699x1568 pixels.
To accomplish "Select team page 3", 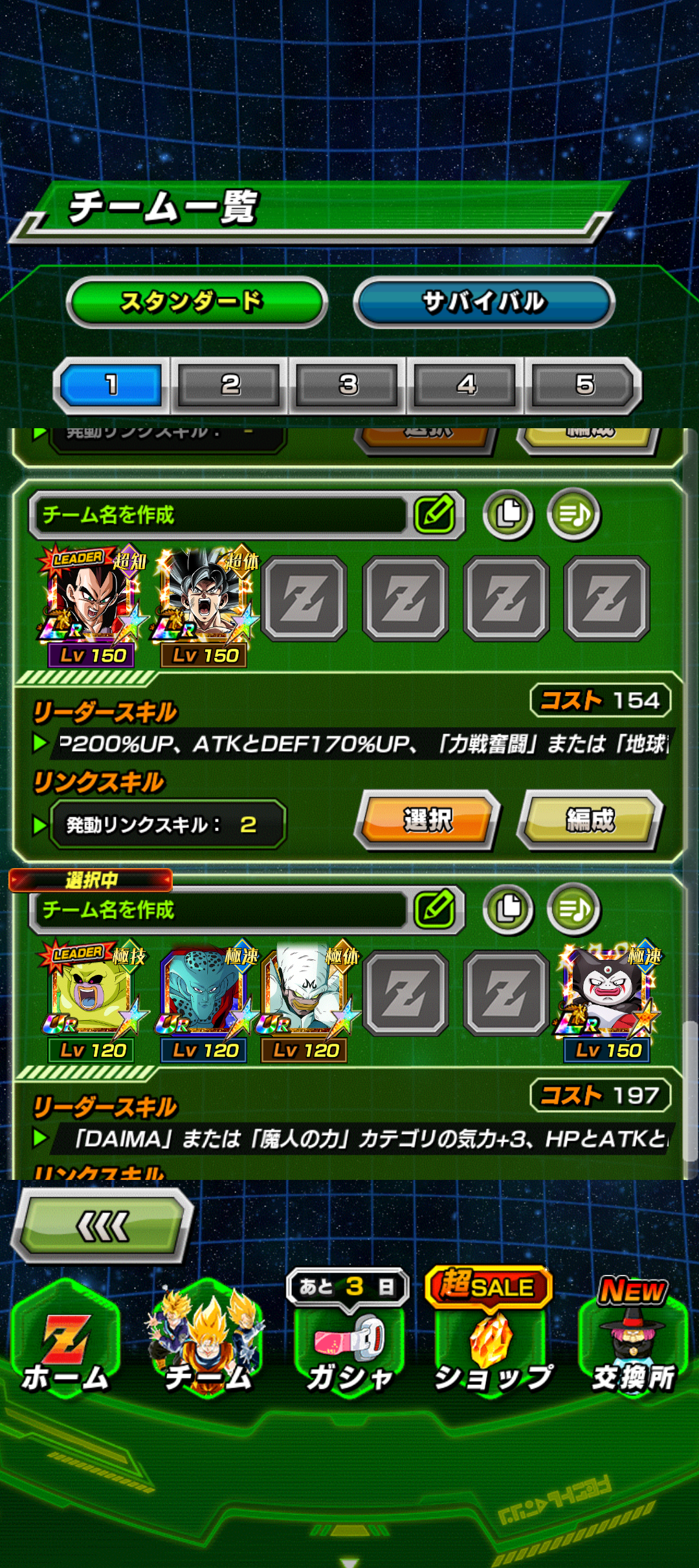I will 348,386.
